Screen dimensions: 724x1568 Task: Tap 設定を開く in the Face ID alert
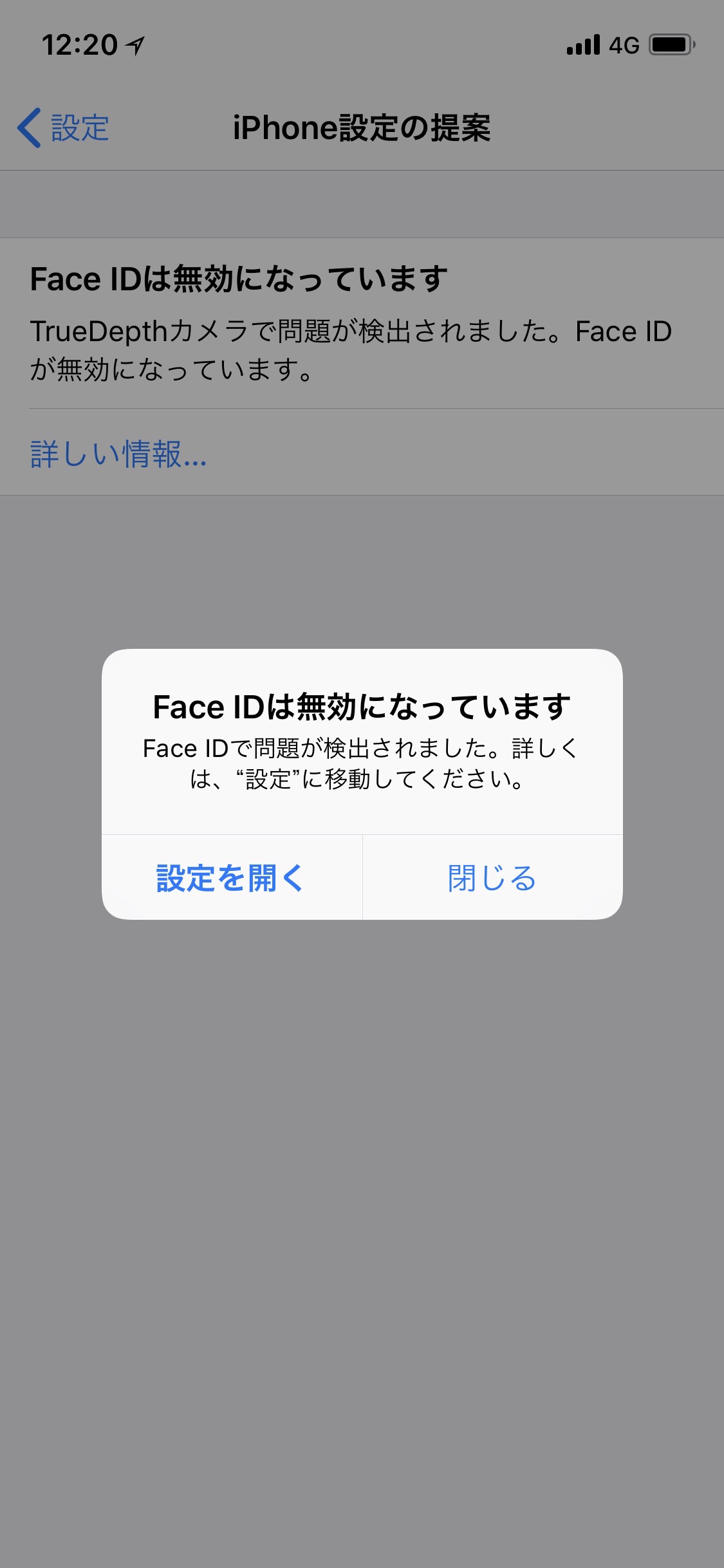pos(231,878)
